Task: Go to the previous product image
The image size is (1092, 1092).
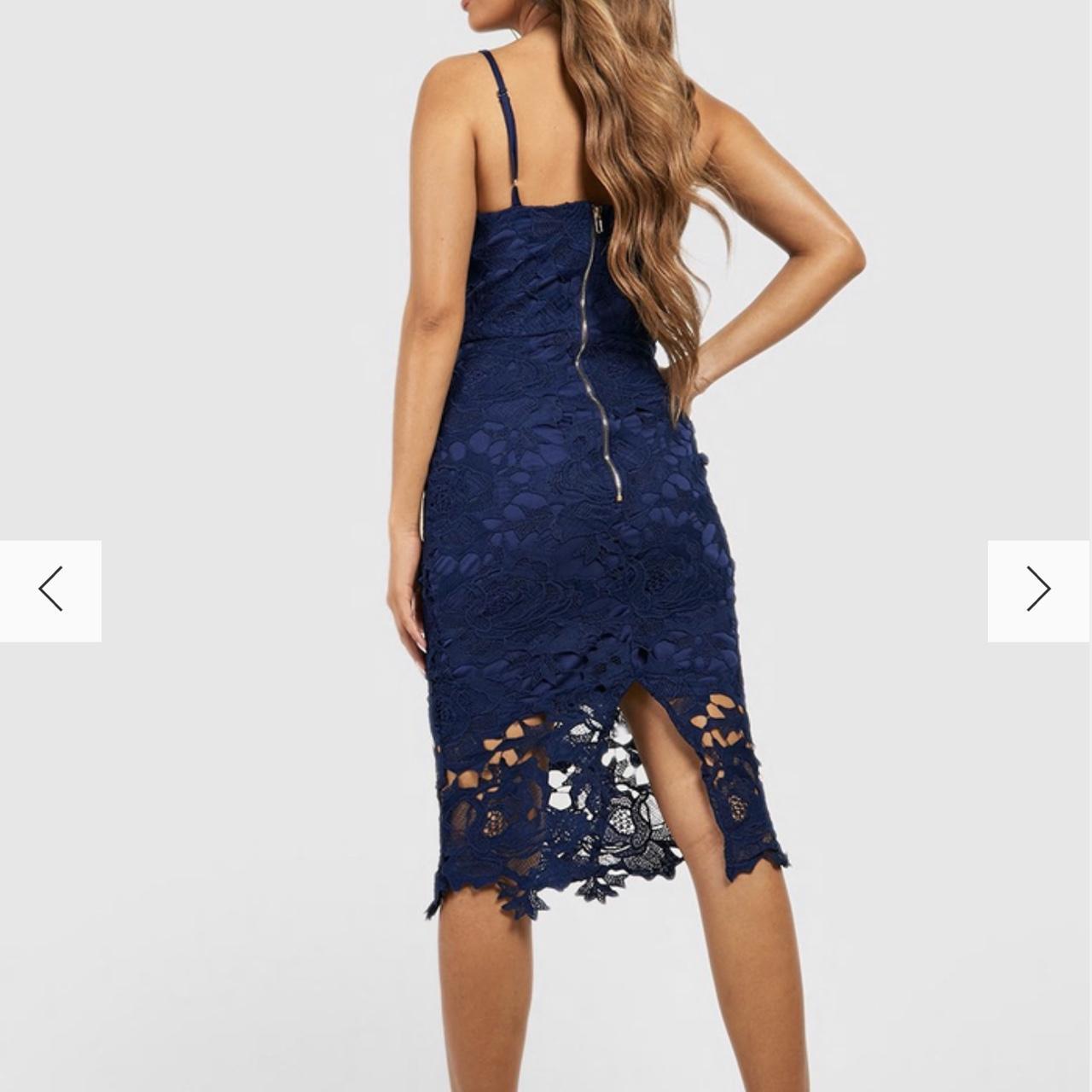Action: coord(50,590)
